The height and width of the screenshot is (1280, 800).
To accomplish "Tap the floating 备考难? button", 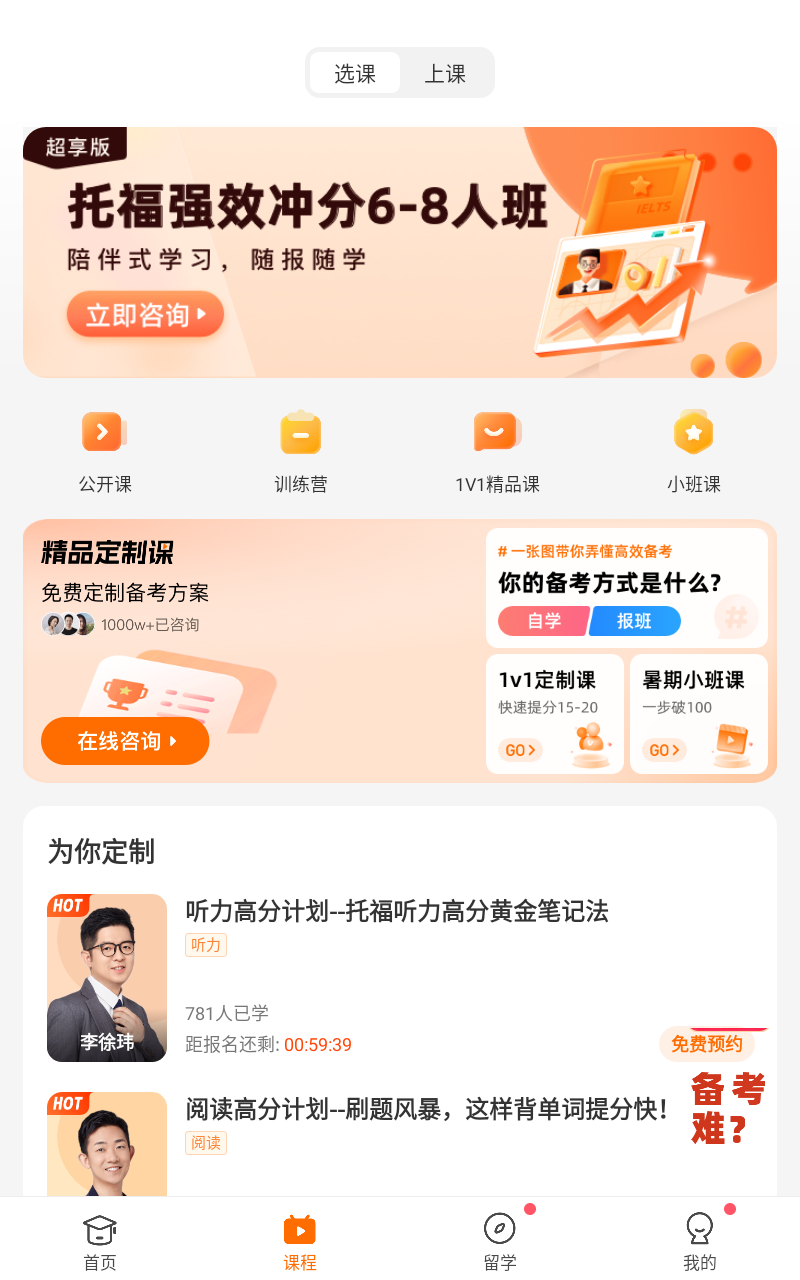I will click(727, 1108).
